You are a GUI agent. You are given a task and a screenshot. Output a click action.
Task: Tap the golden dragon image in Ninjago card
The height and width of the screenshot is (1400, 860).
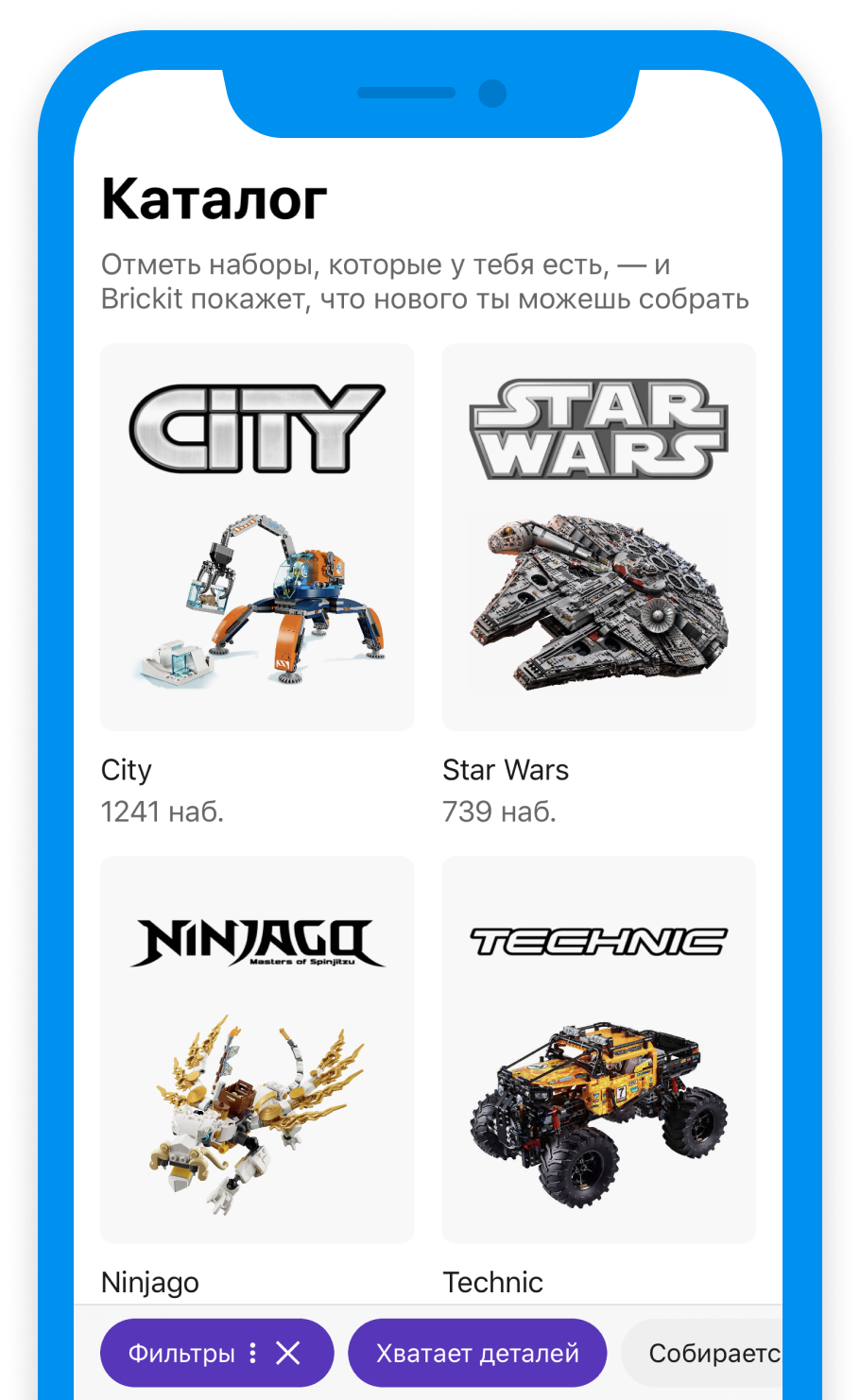click(256, 1115)
